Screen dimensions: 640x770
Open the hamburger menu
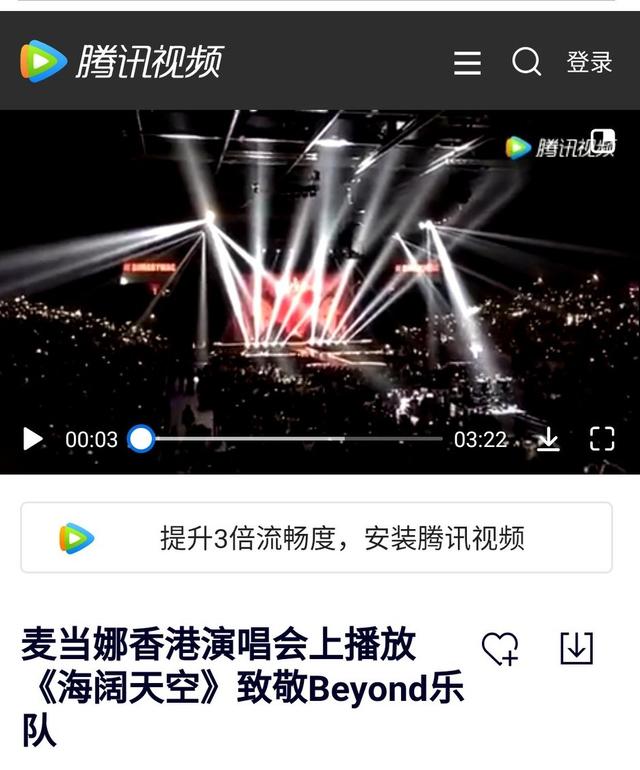467,63
